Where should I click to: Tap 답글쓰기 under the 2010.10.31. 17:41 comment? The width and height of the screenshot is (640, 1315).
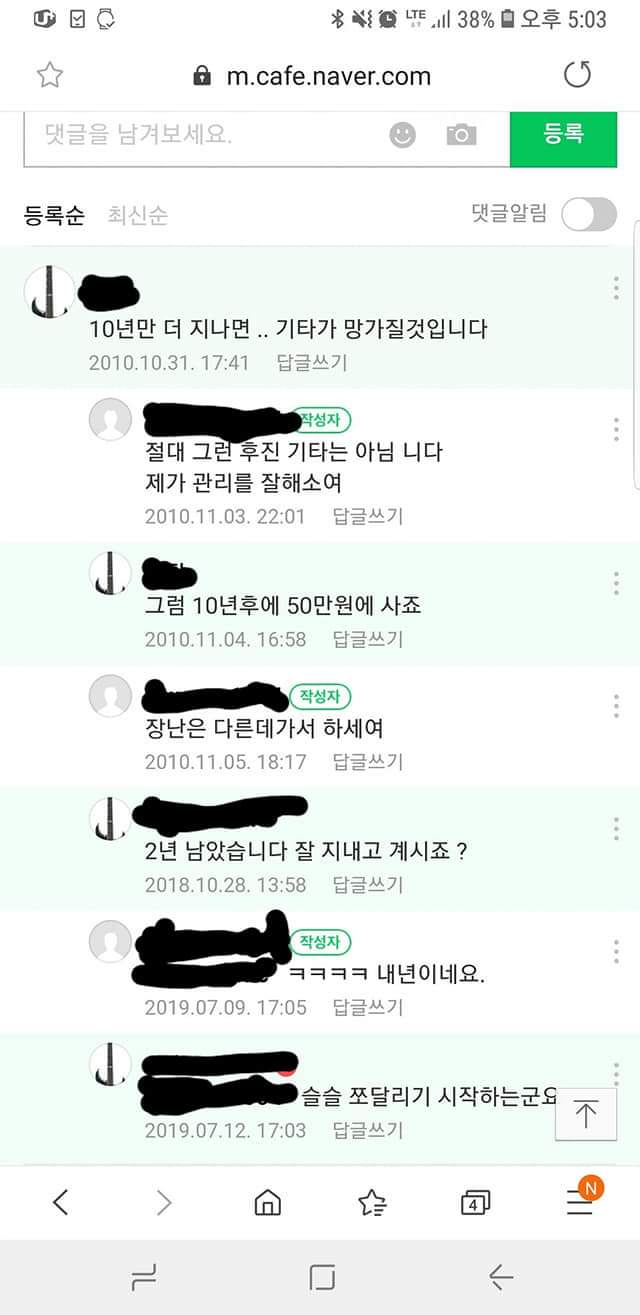click(x=312, y=363)
